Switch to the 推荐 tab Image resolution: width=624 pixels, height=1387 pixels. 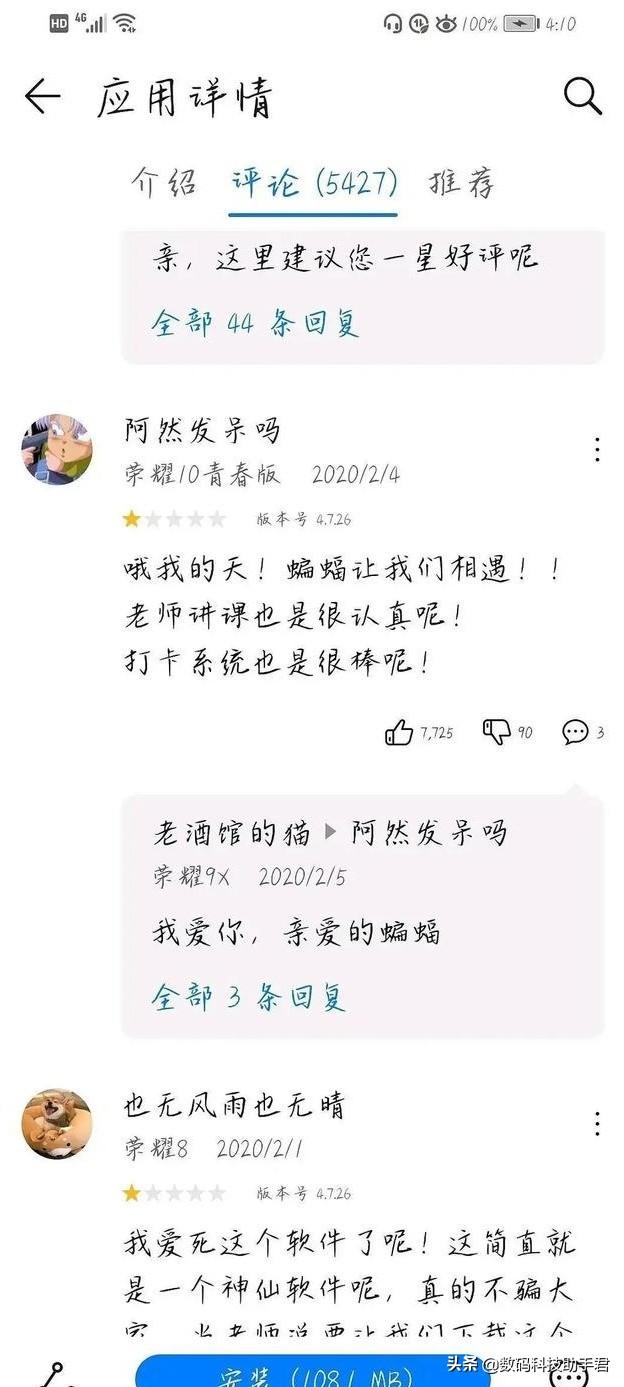click(462, 184)
